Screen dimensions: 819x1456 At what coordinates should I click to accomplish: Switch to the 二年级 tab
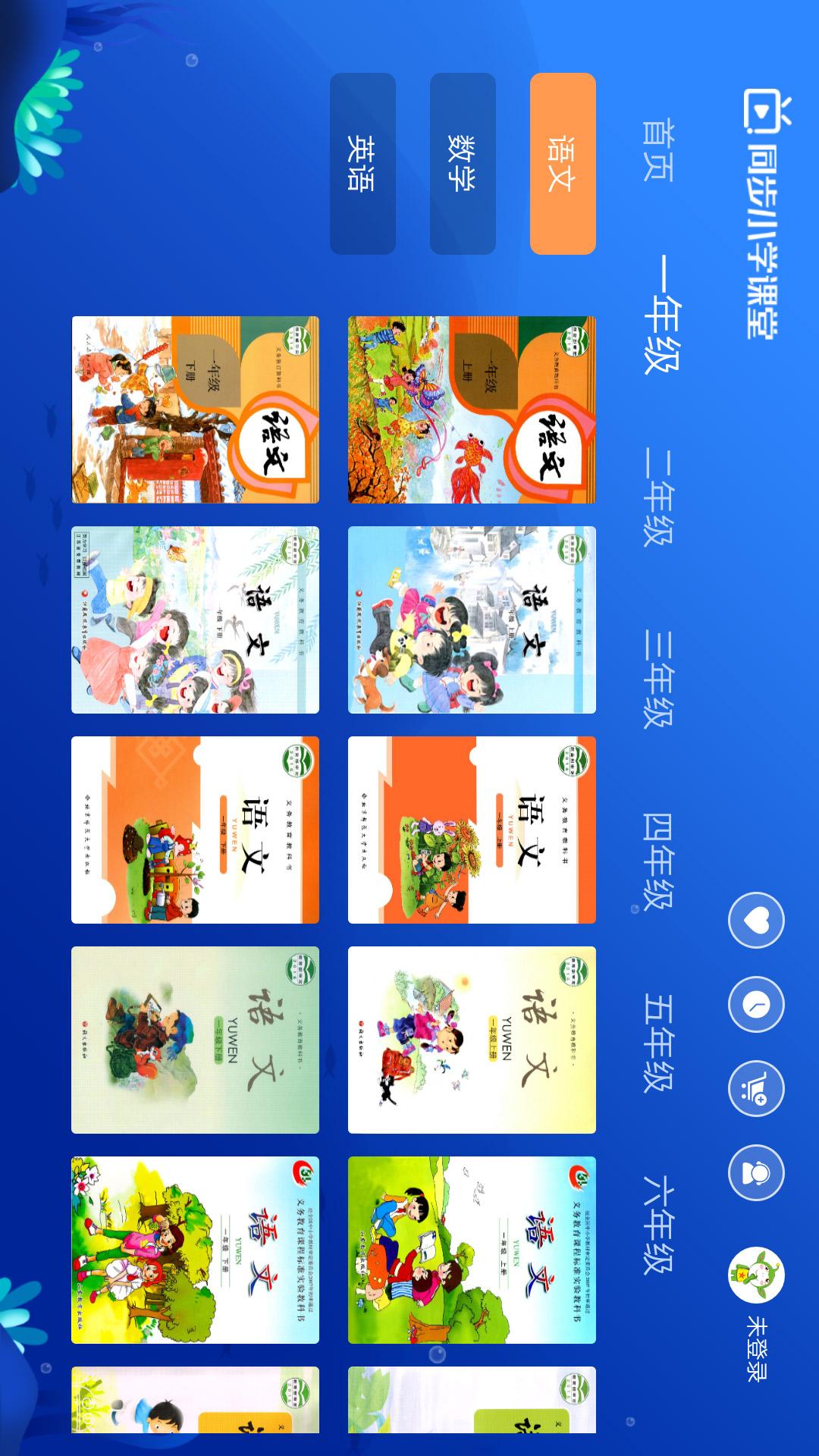[657, 497]
